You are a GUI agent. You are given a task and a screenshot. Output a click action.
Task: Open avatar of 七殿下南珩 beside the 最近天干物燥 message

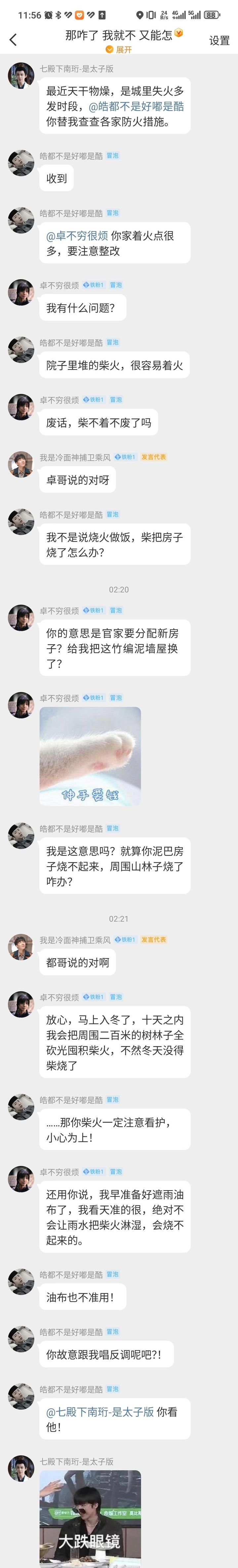click(20, 76)
